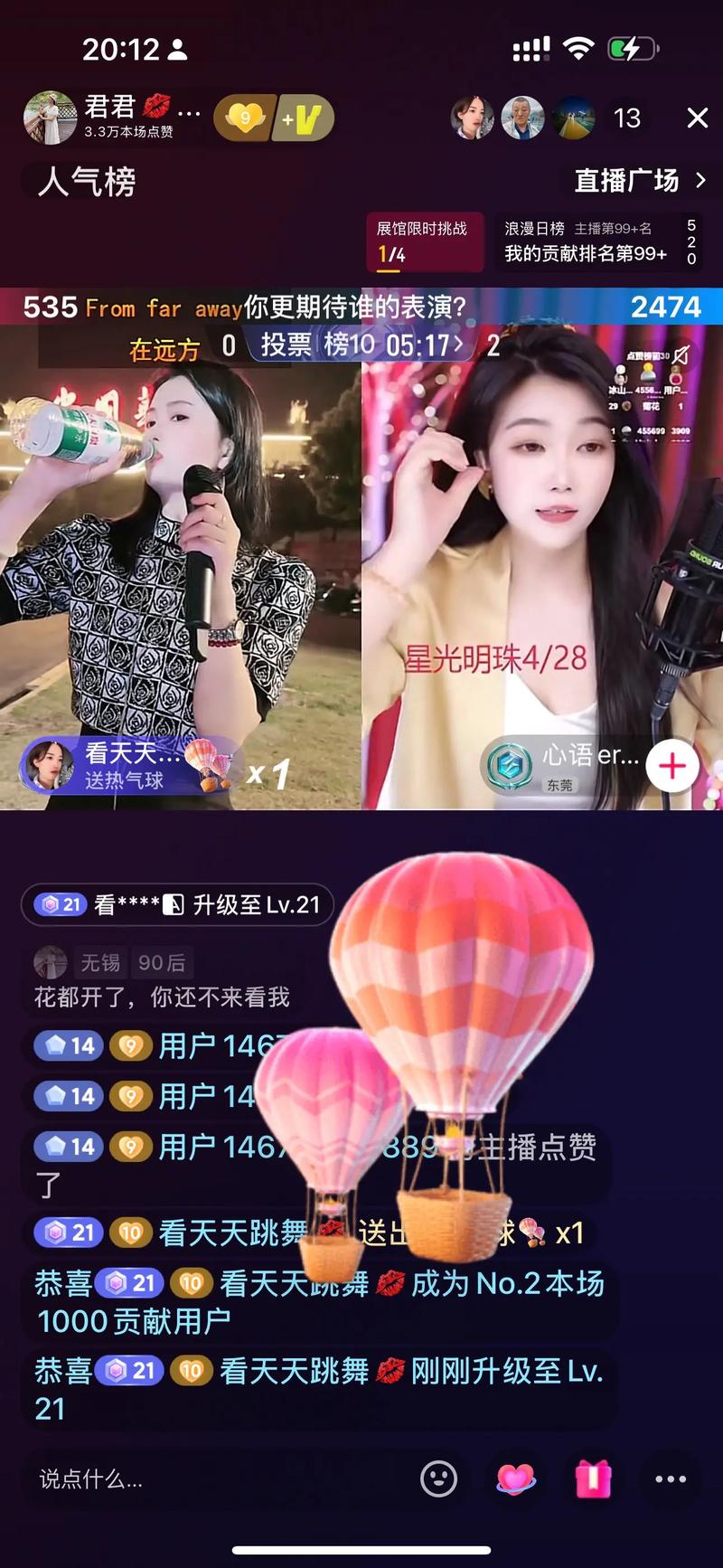Open the more options menu
This screenshot has height=1568, width=723.
(671, 1479)
